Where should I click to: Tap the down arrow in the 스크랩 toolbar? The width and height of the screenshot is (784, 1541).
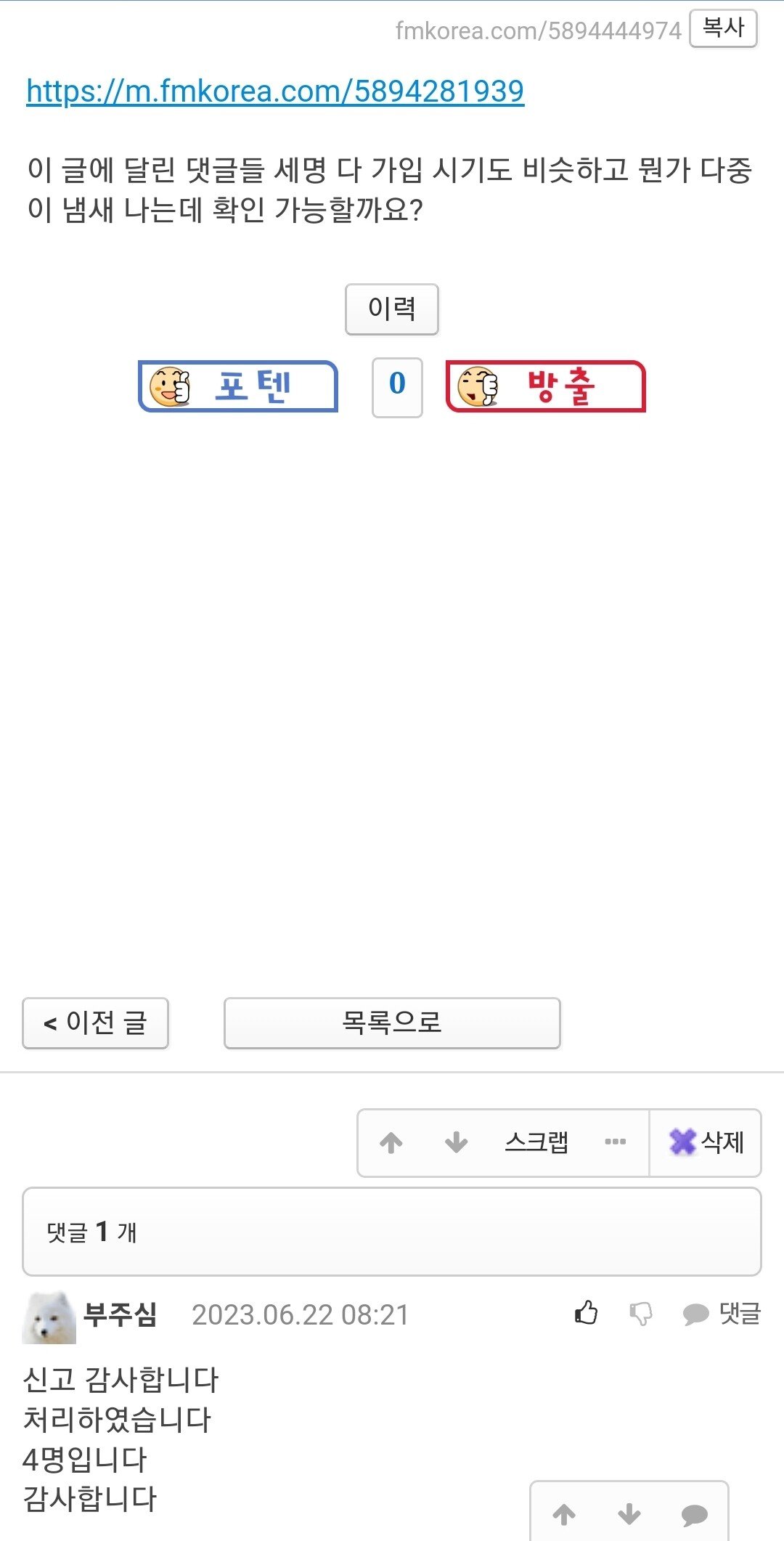point(456,1142)
